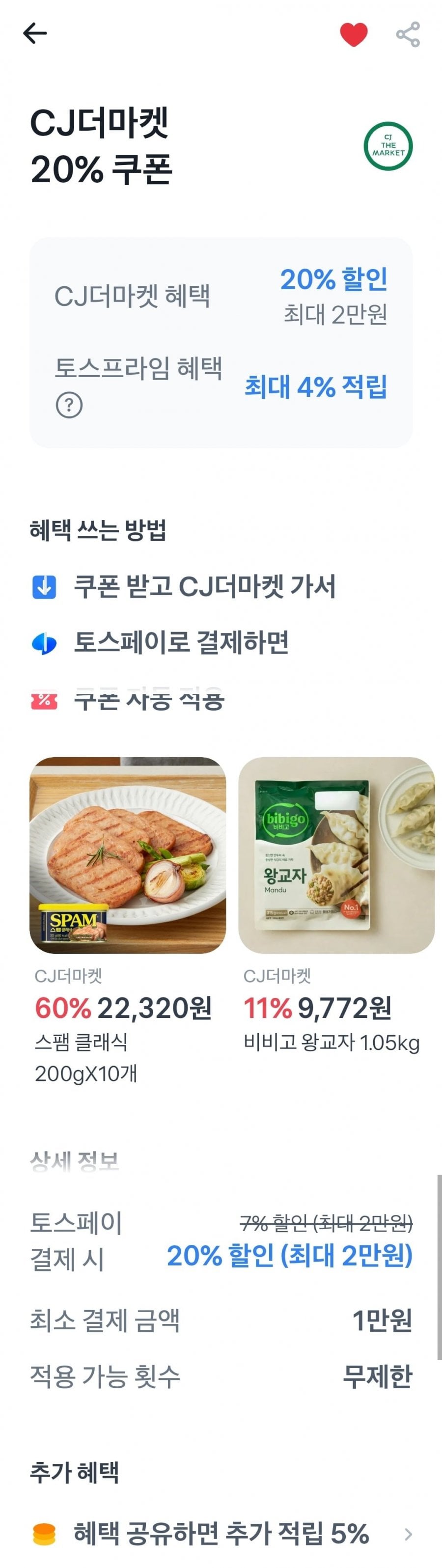Go back using the top arrow
Image resolution: width=442 pixels, height=1568 pixels.
tap(35, 33)
